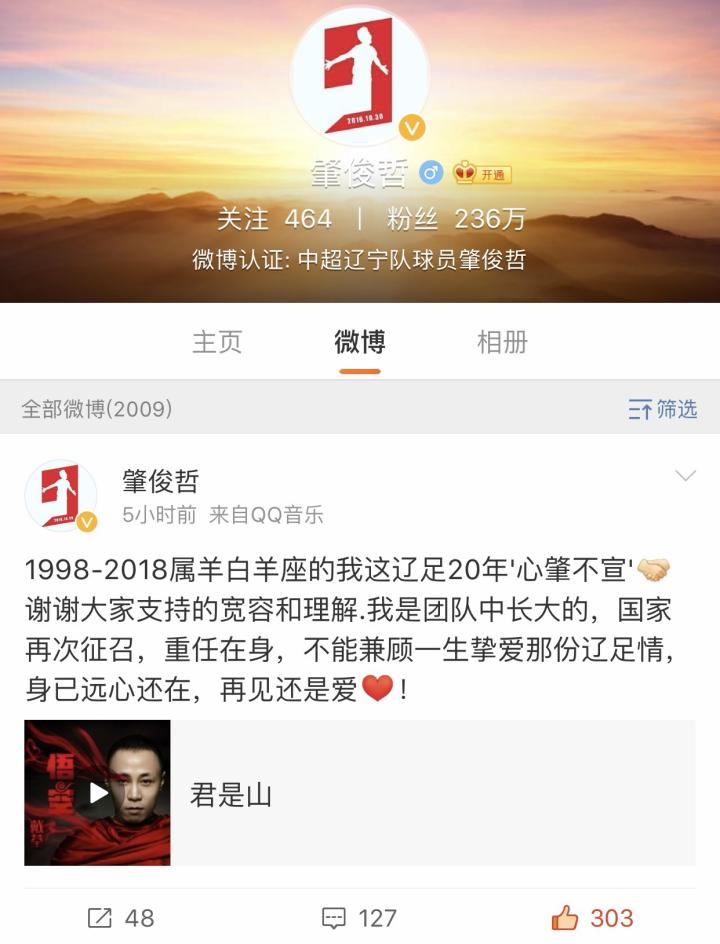720x944 pixels.
Task: Switch to the 主页 tab
Action: coord(217,342)
